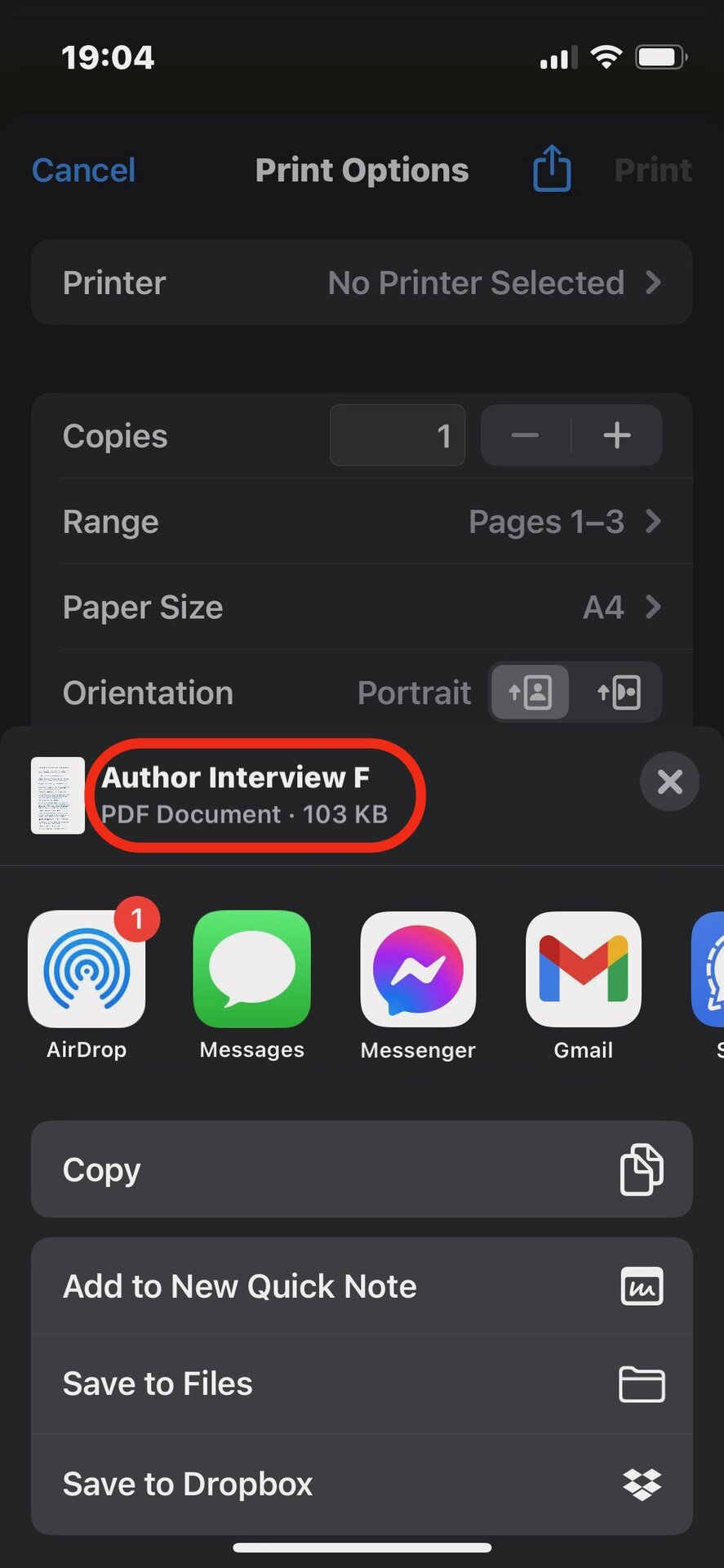Image resolution: width=724 pixels, height=1568 pixels.
Task: Close the share sheet
Action: pyautogui.click(x=669, y=782)
